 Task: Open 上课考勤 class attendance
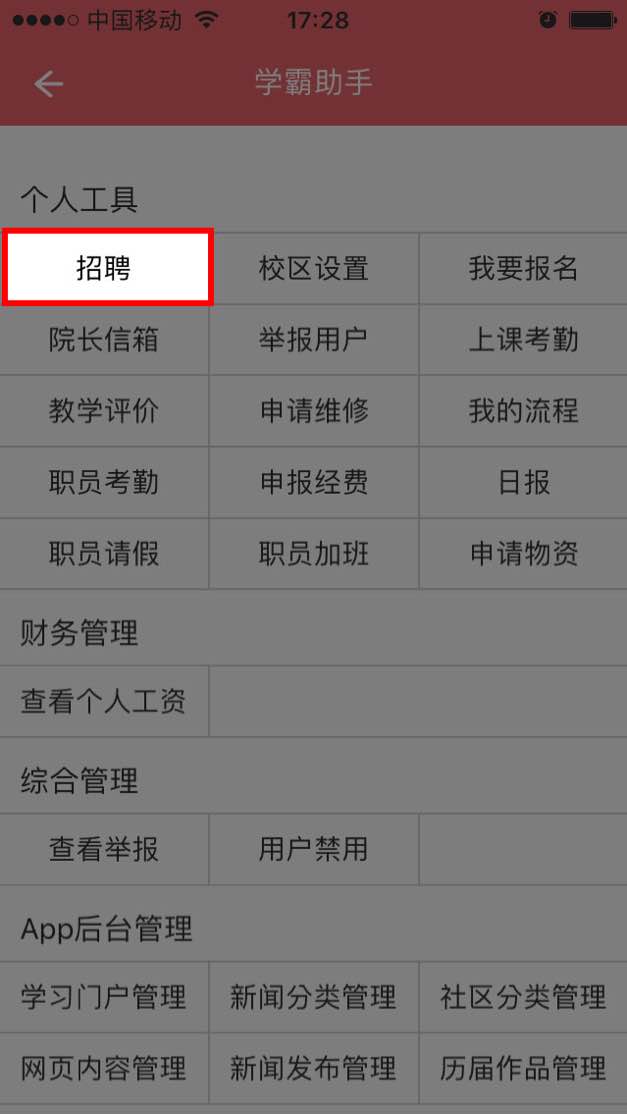(x=523, y=340)
